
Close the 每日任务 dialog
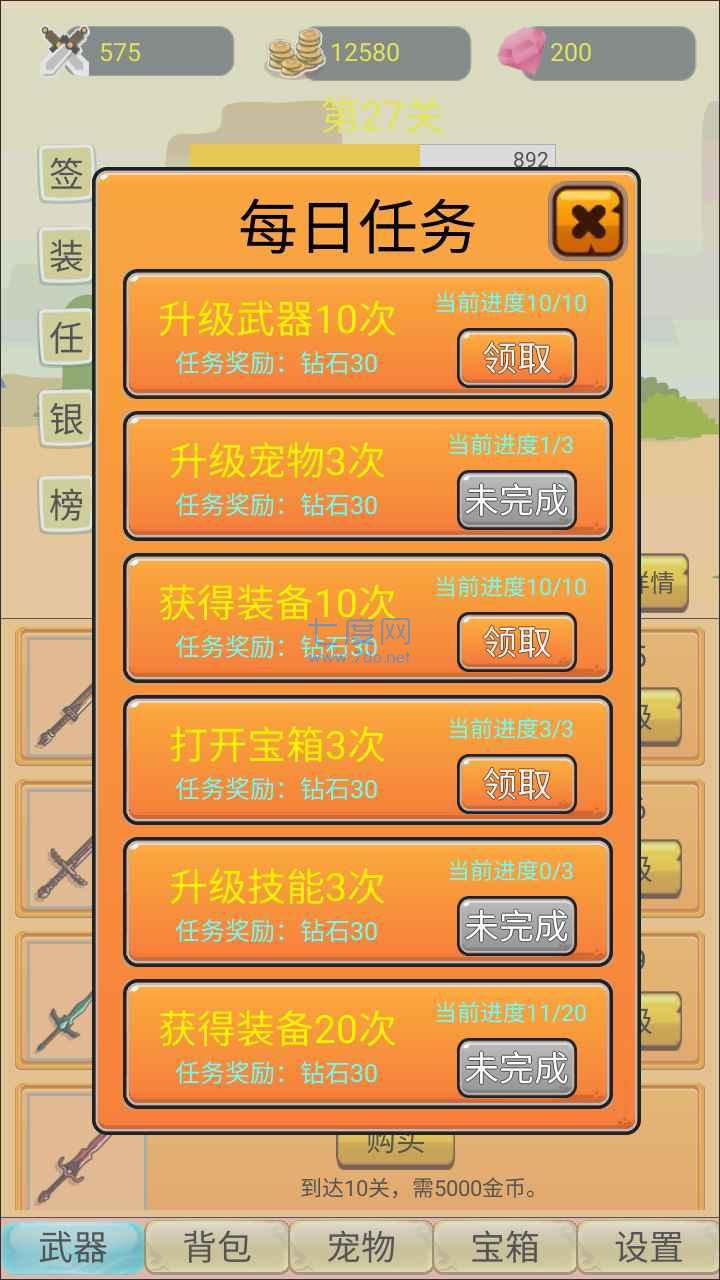coord(588,222)
